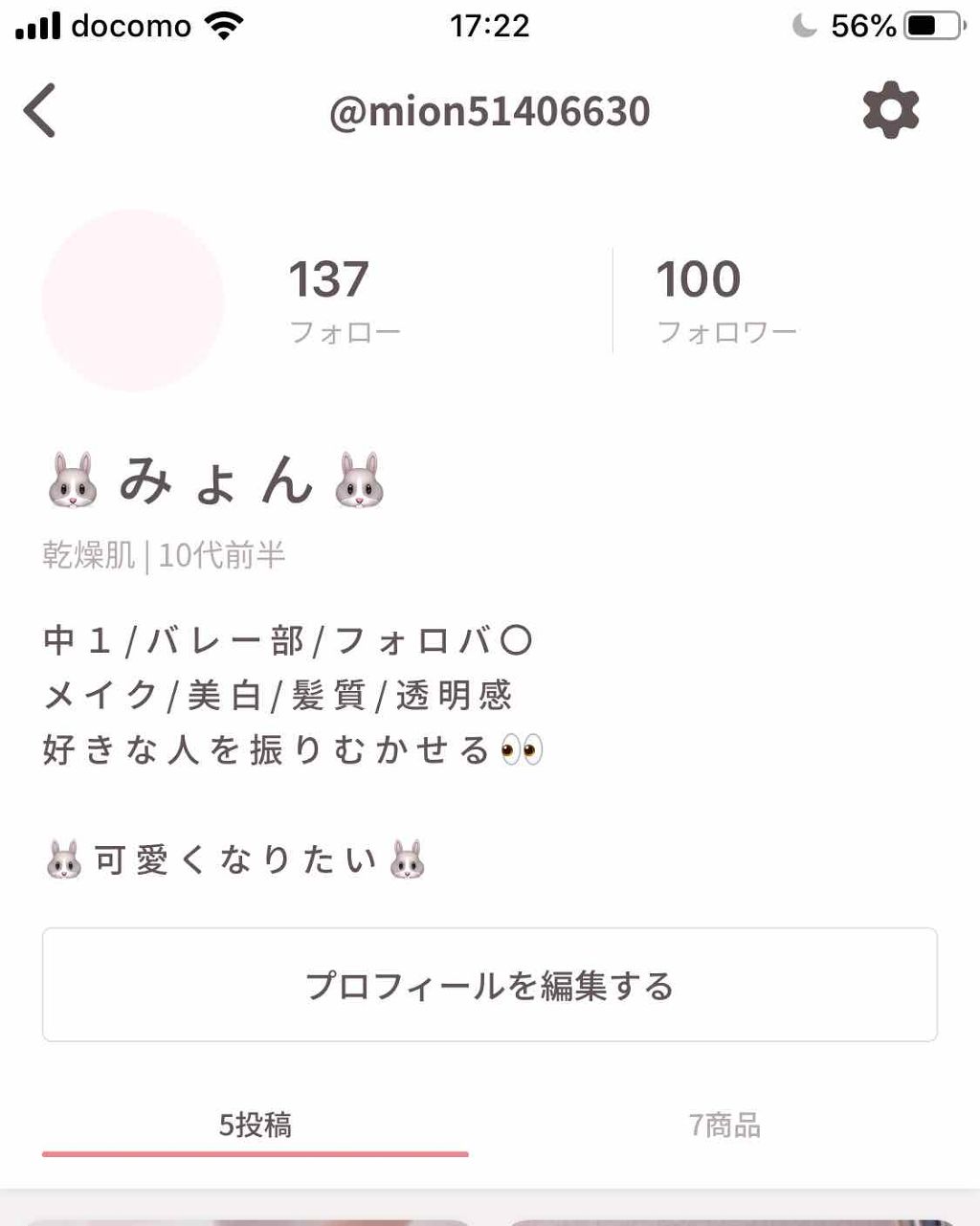Tap the right post thumbnail below the tabs
The image size is (980, 1226).
pyautogui.click(x=735, y=1217)
